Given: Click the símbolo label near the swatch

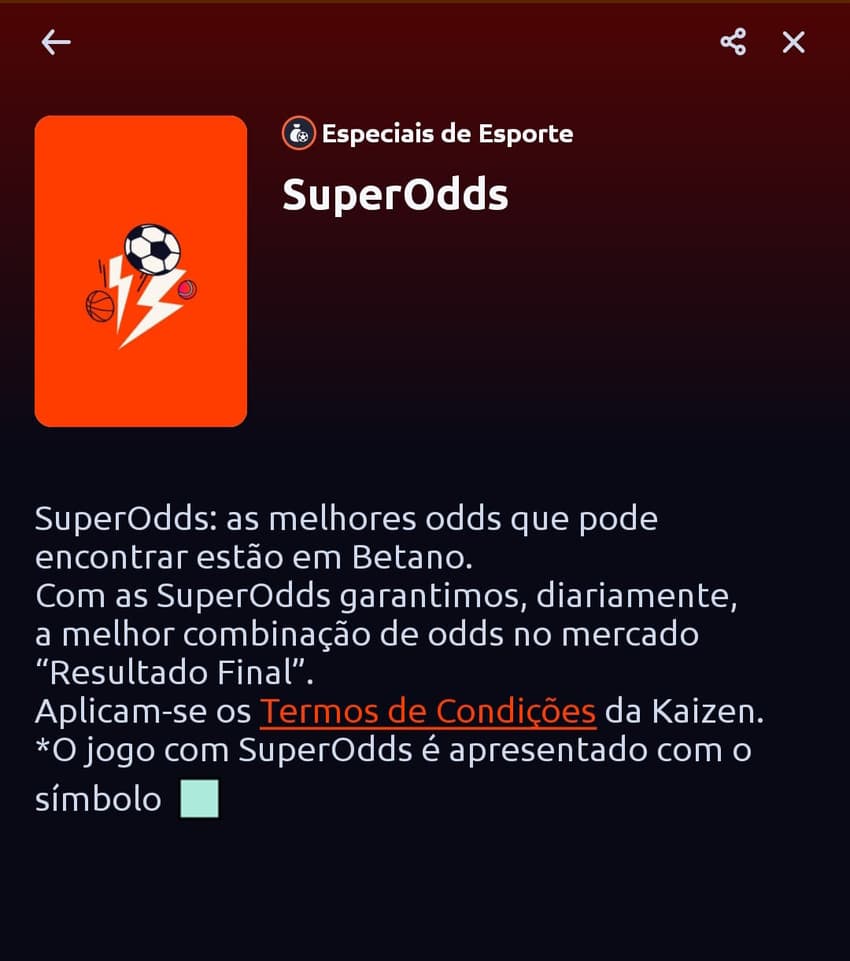Looking at the screenshot, I should click(x=97, y=798).
